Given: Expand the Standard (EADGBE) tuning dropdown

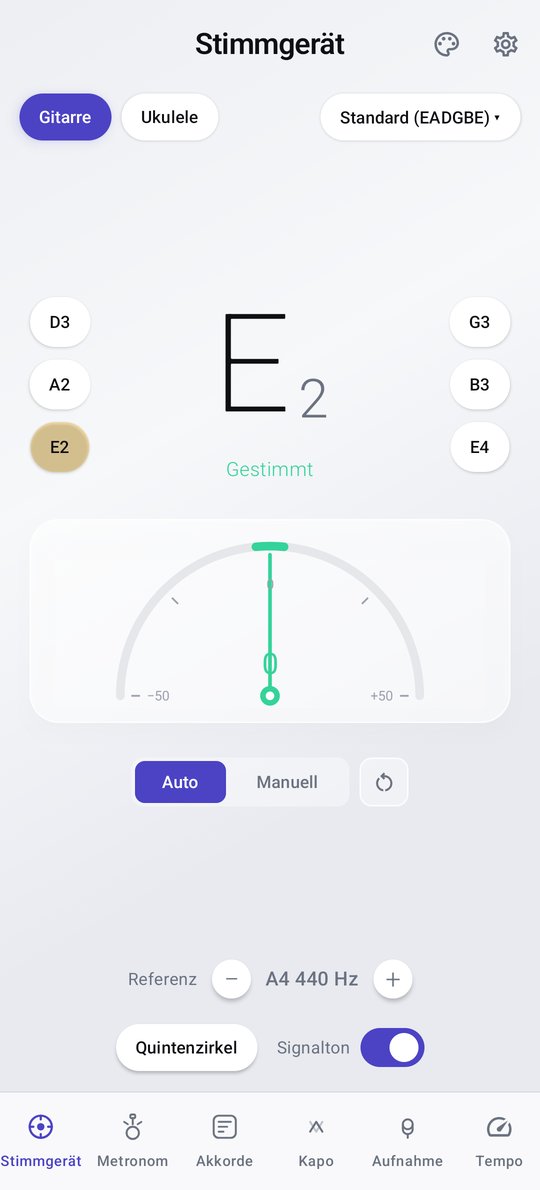Looking at the screenshot, I should tap(420, 118).
